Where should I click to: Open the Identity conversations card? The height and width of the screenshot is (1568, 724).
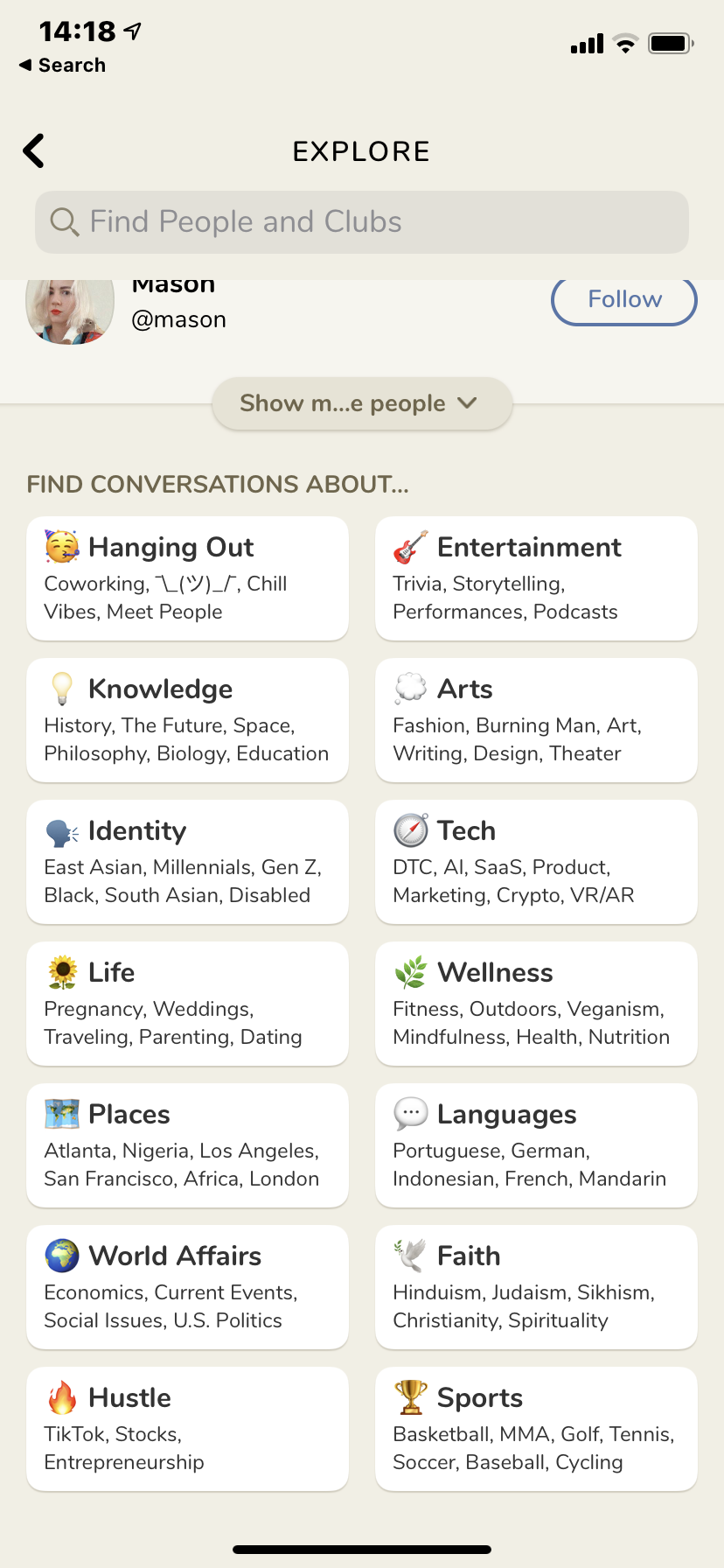click(x=188, y=862)
